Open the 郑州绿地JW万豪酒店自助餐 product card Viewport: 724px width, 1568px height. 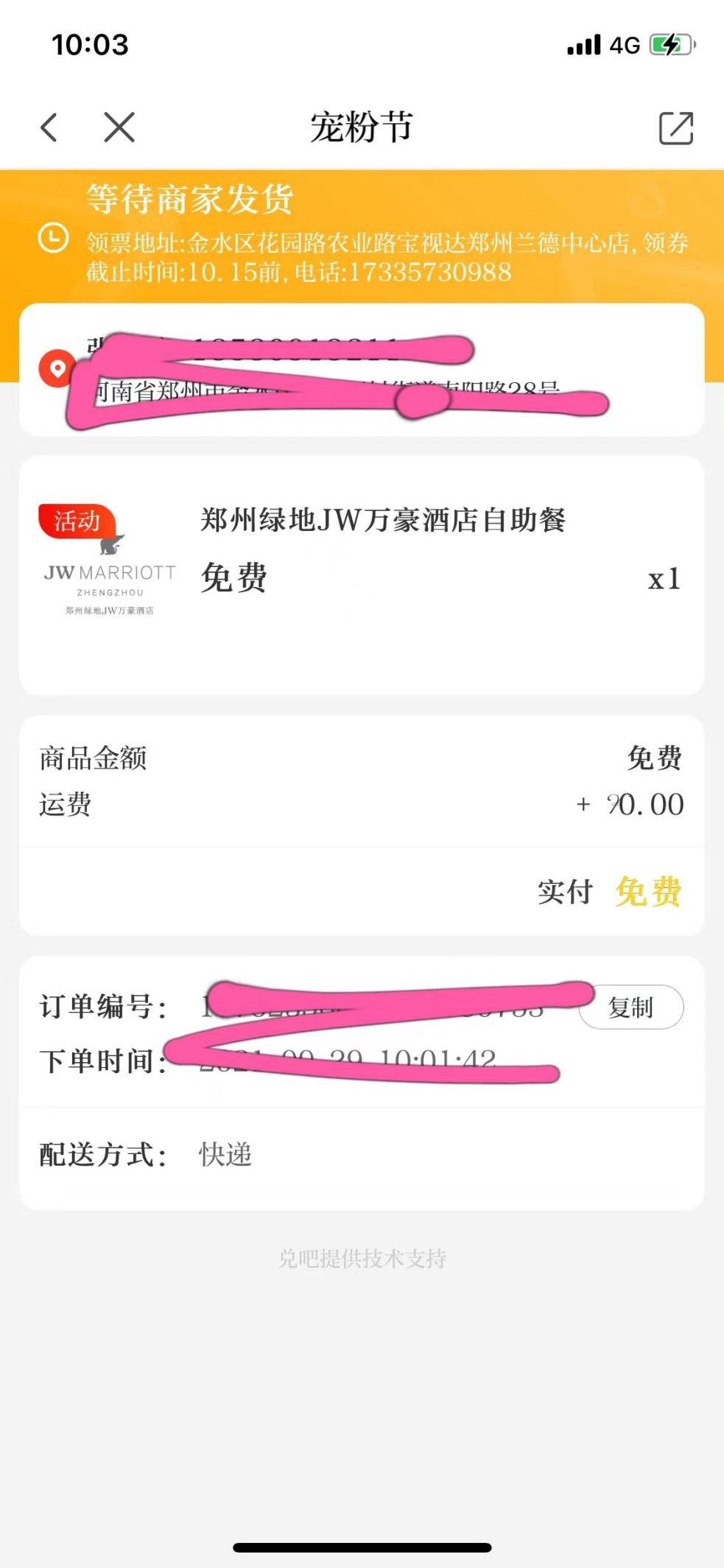click(x=362, y=575)
